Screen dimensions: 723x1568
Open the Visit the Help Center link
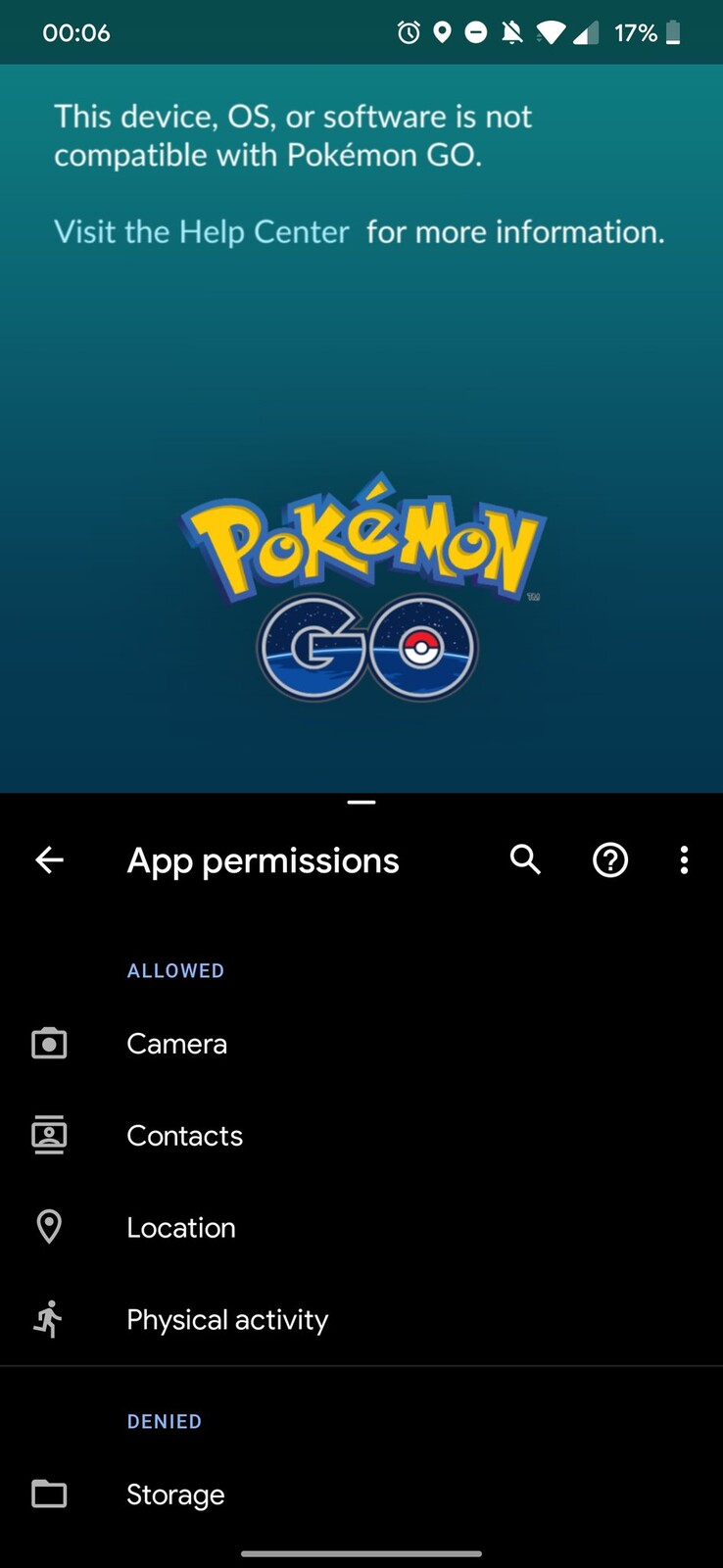coord(202,232)
